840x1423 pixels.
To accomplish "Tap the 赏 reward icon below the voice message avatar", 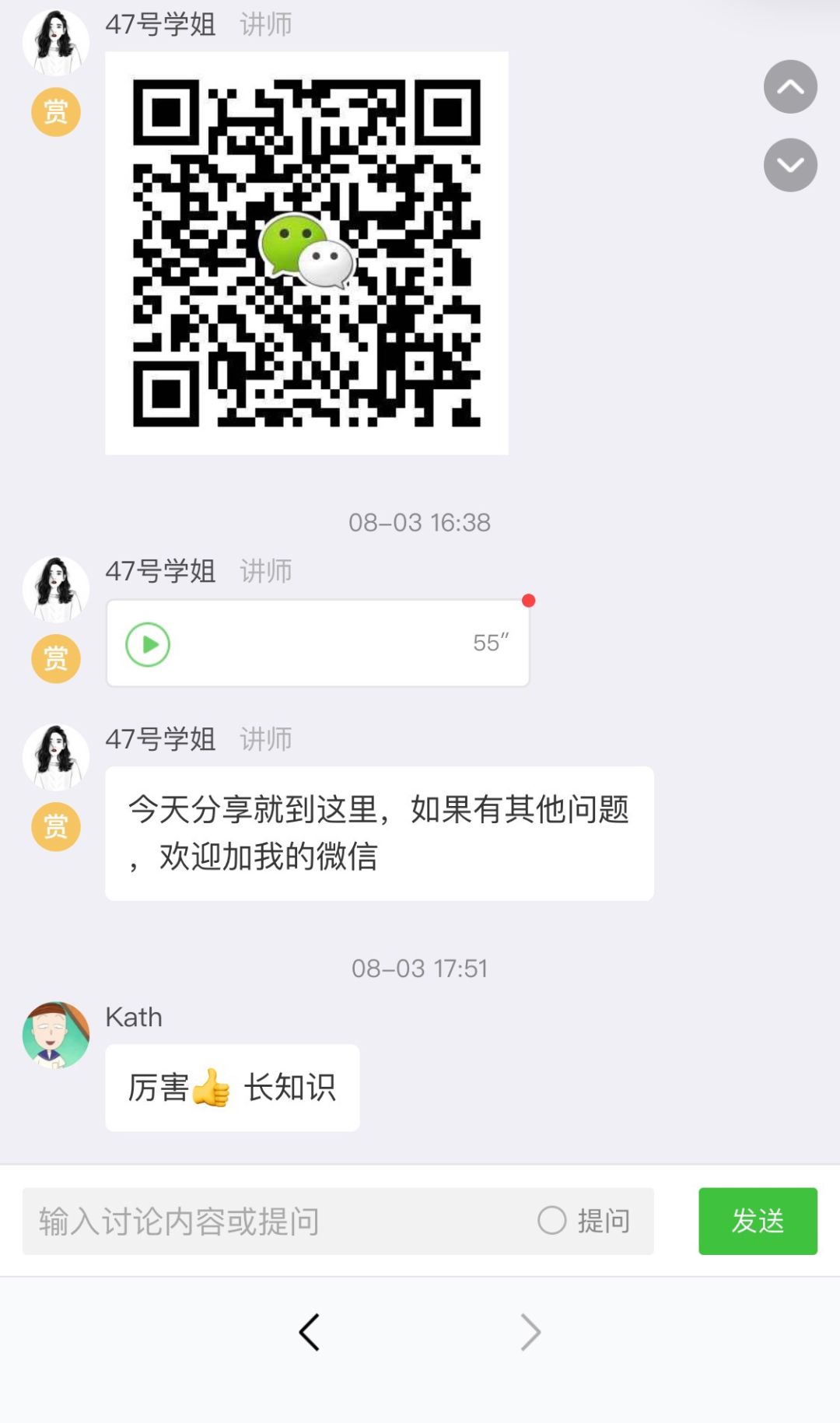I will (x=55, y=658).
